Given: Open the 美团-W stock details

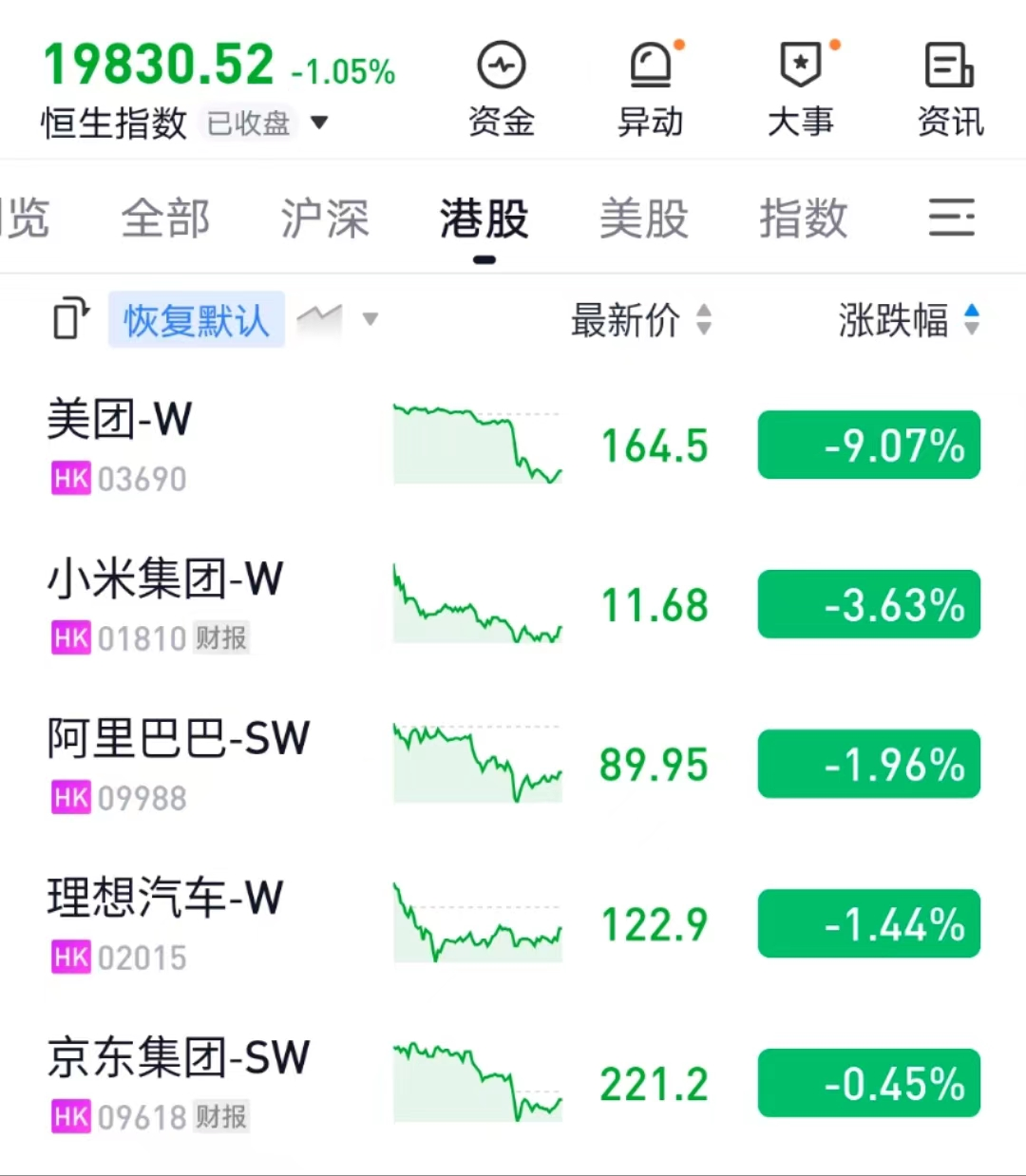Looking at the screenshot, I should tap(120, 421).
